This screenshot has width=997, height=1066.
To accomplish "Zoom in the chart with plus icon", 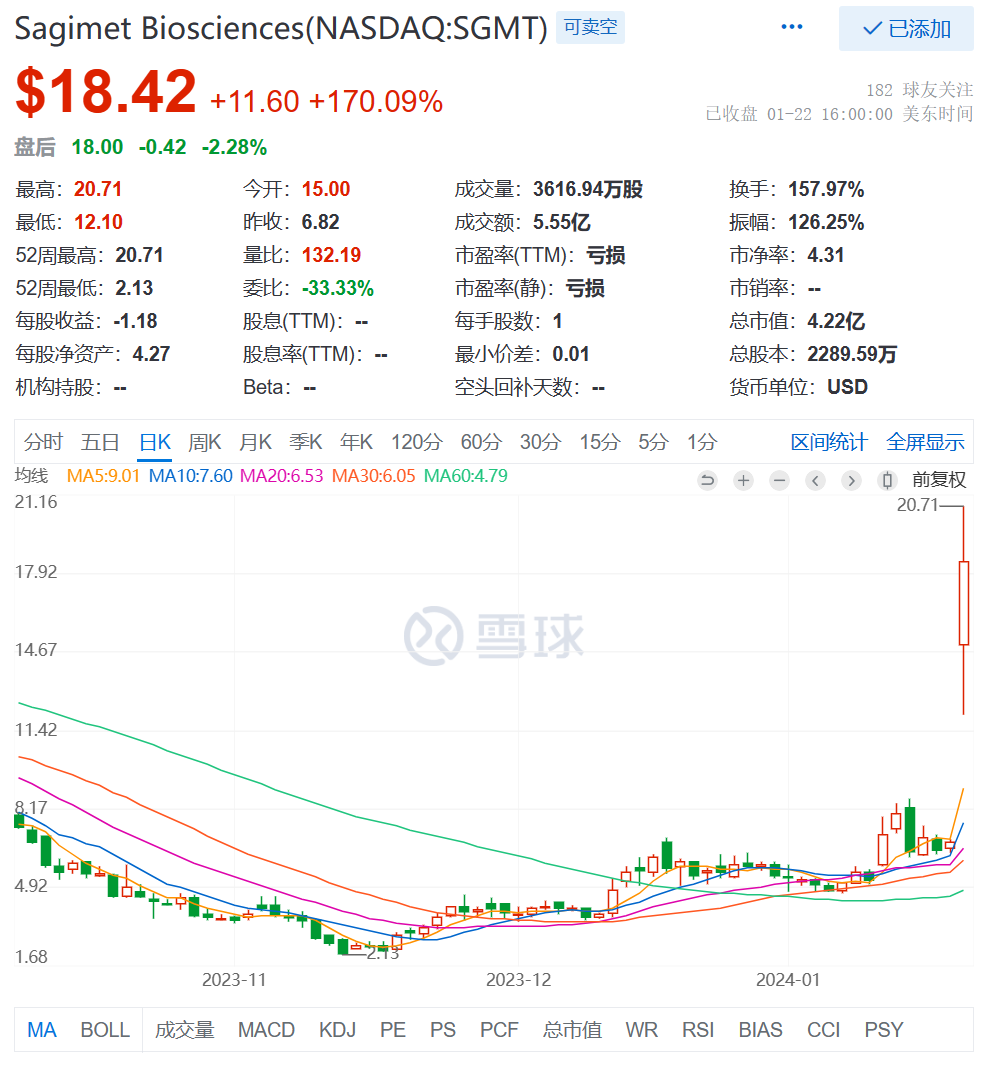I will point(743,481).
